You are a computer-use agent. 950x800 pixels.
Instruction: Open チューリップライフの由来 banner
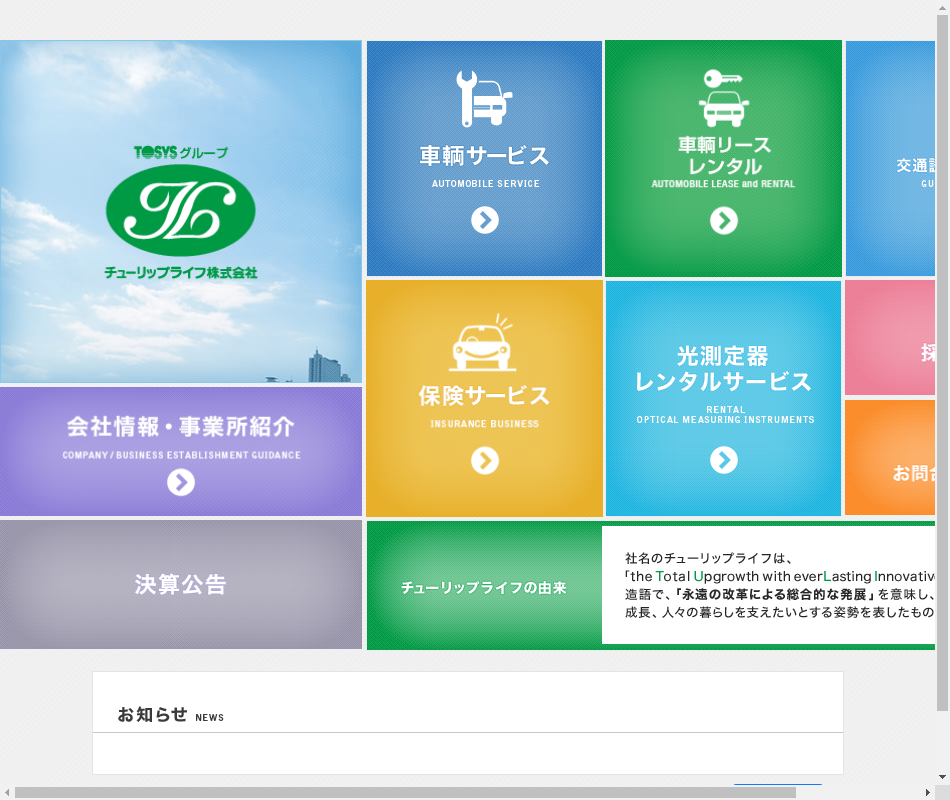point(484,587)
